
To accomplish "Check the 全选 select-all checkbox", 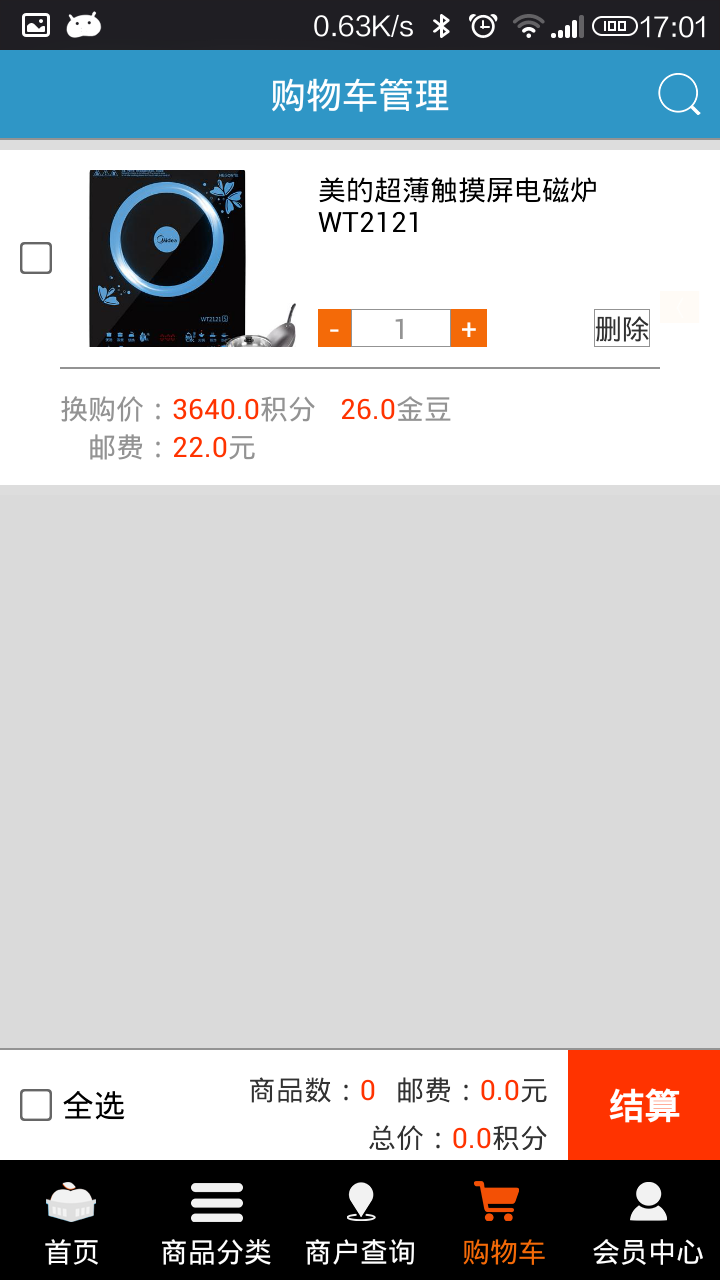I will click(x=36, y=1105).
